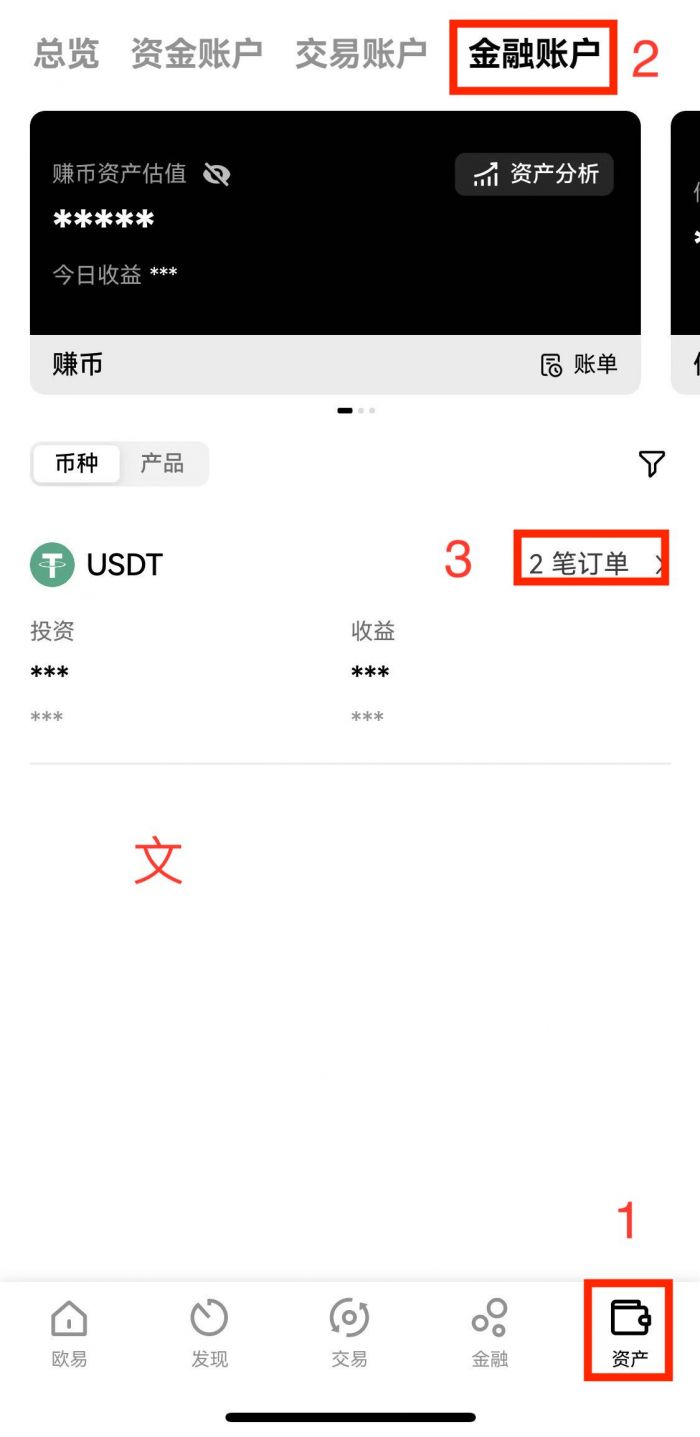Open the 交易账户 tab
Viewport: 700px width, 1437px height.
click(361, 54)
